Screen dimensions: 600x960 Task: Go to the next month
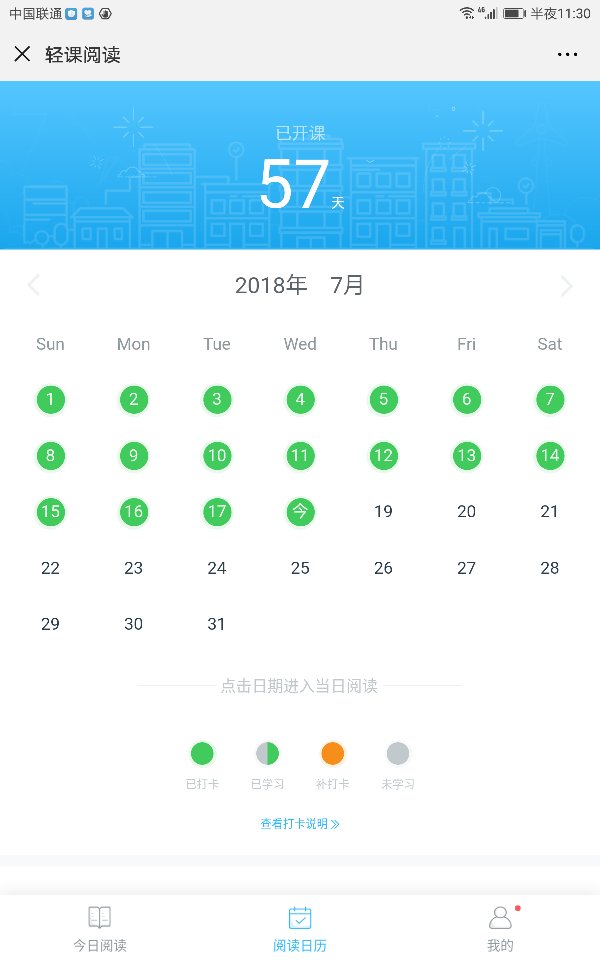point(566,285)
